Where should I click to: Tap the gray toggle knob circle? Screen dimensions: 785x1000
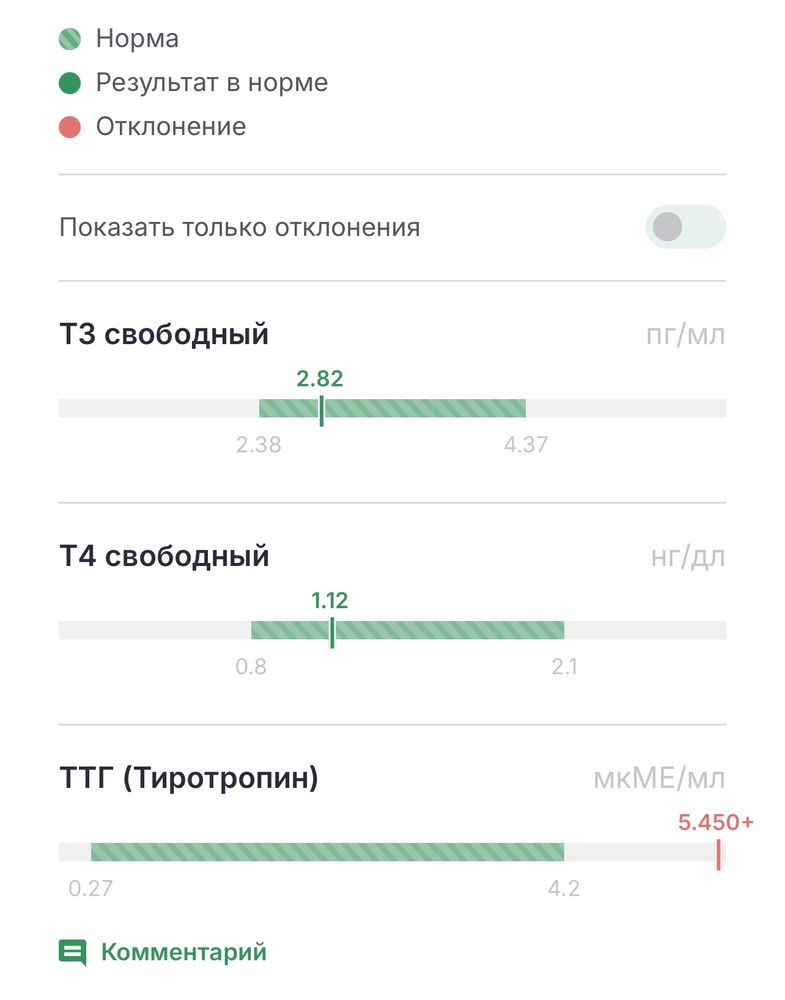[669, 227]
